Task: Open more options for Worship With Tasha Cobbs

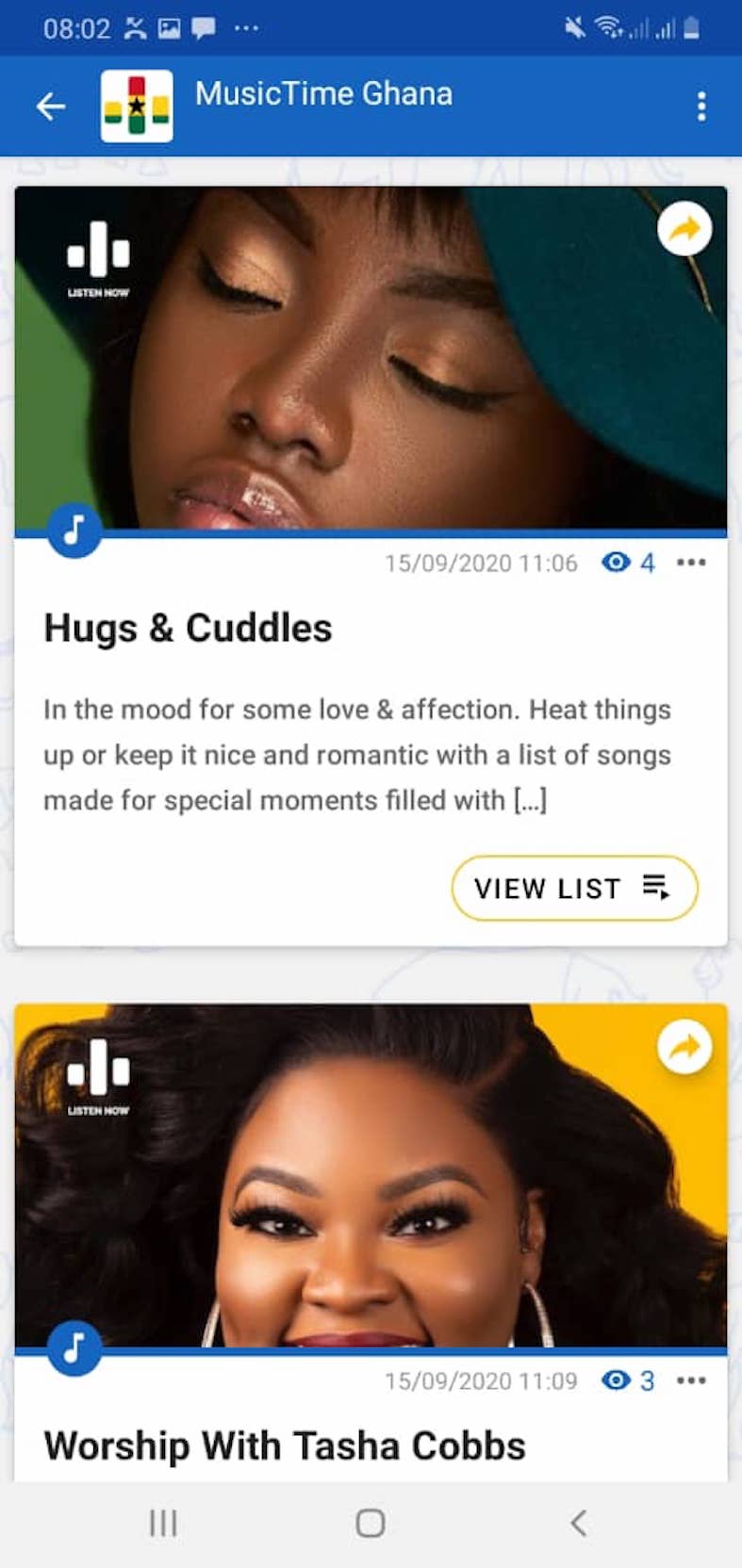Action: click(x=691, y=1380)
